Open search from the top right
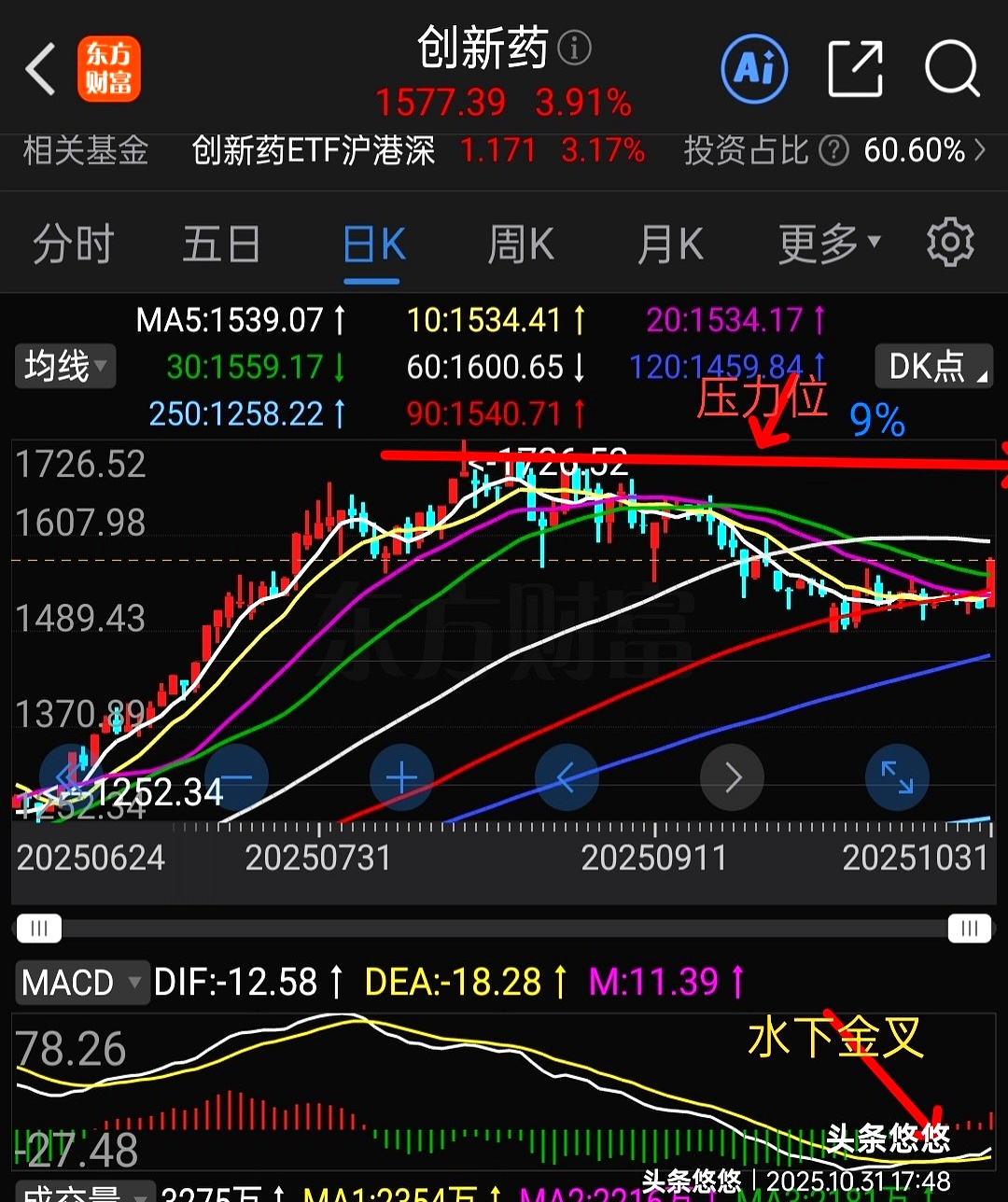Image resolution: width=1008 pixels, height=1202 pixels. pos(953,69)
